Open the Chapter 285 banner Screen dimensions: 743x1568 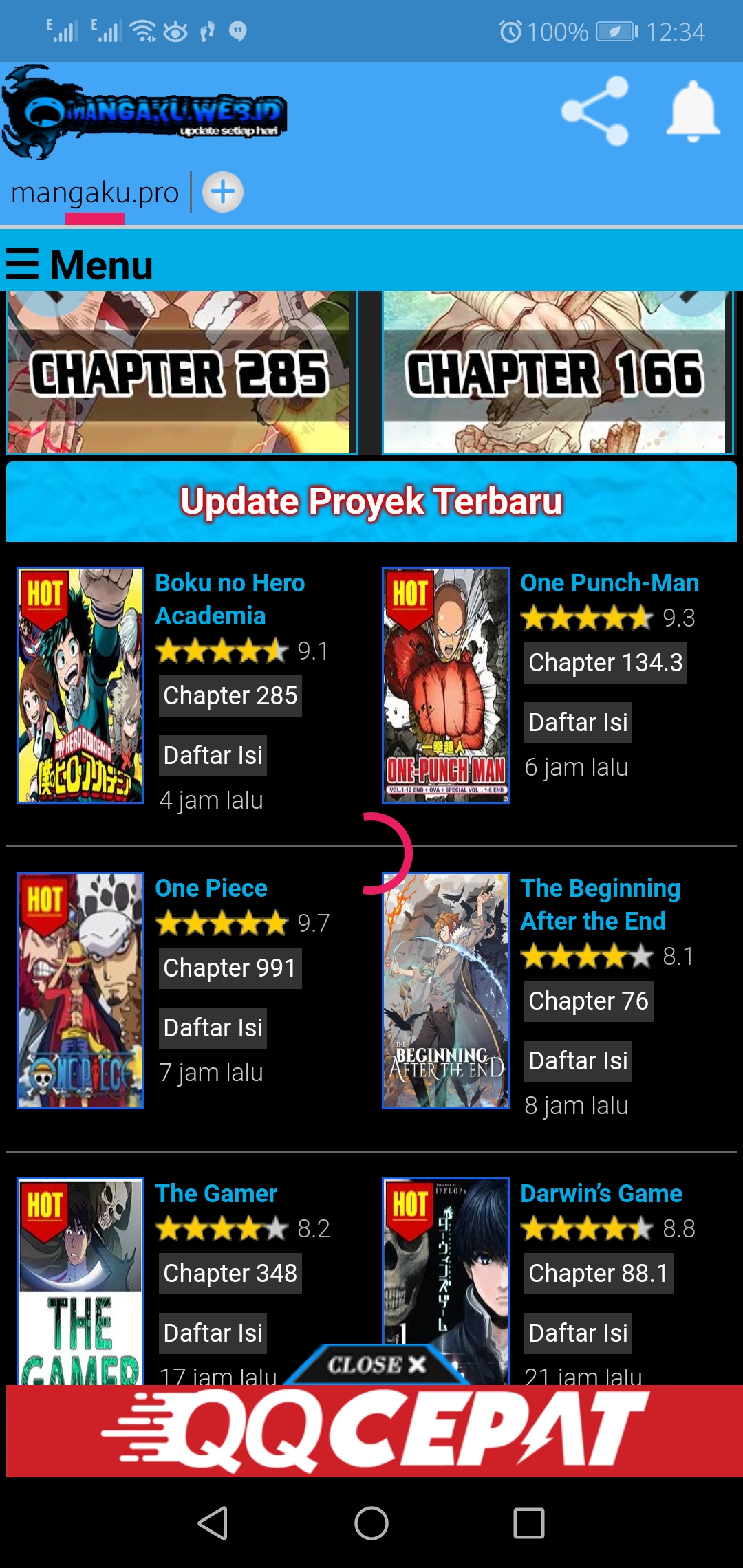point(180,373)
